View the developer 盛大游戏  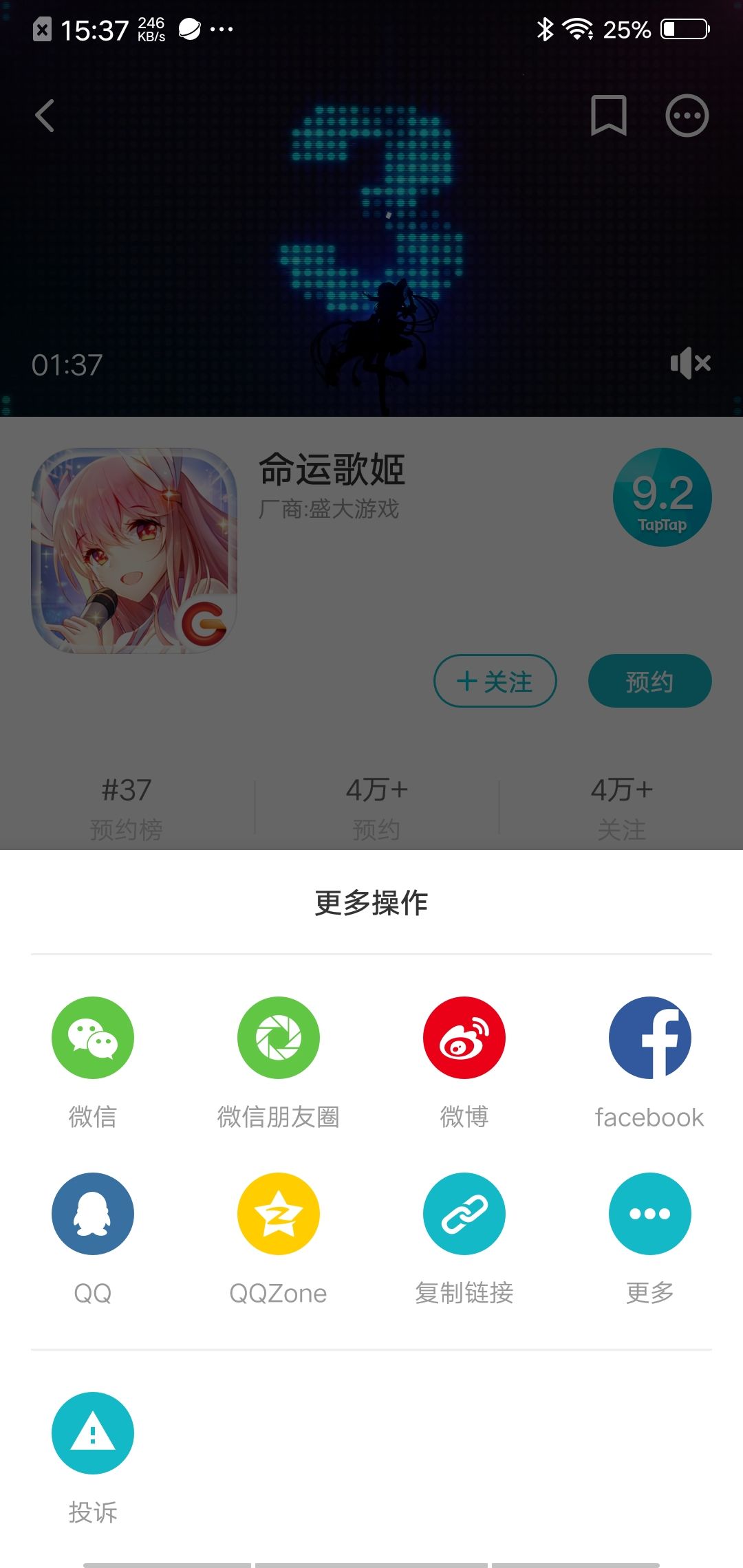click(330, 510)
